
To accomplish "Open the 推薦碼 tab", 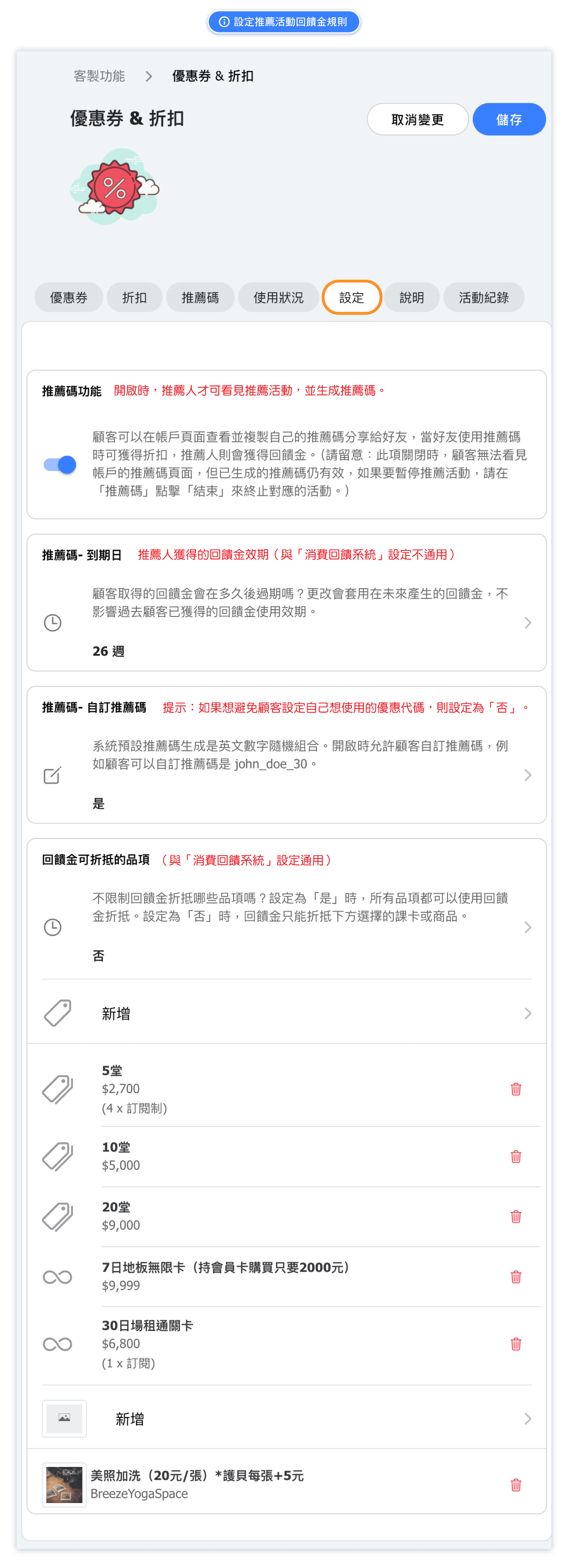I will point(200,297).
